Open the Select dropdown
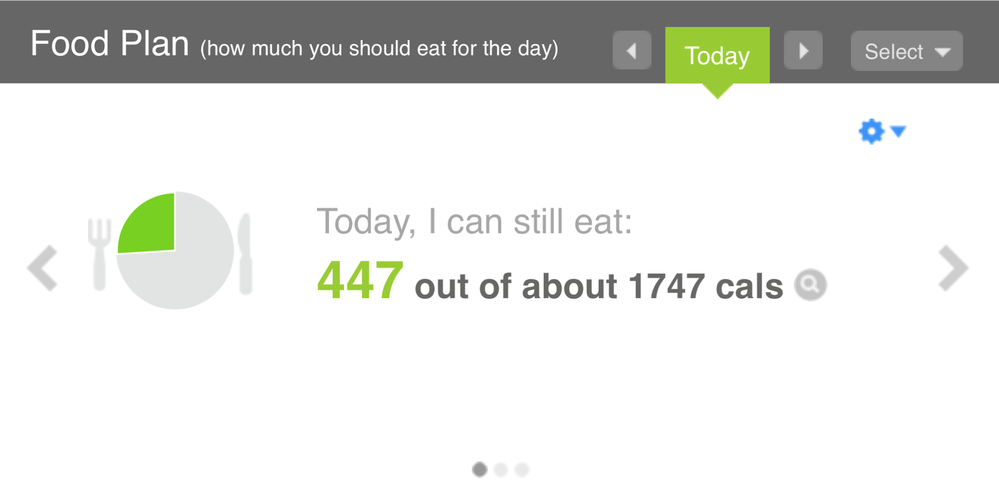This screenshot has height=484, width=999. click(x=906, y=51)
